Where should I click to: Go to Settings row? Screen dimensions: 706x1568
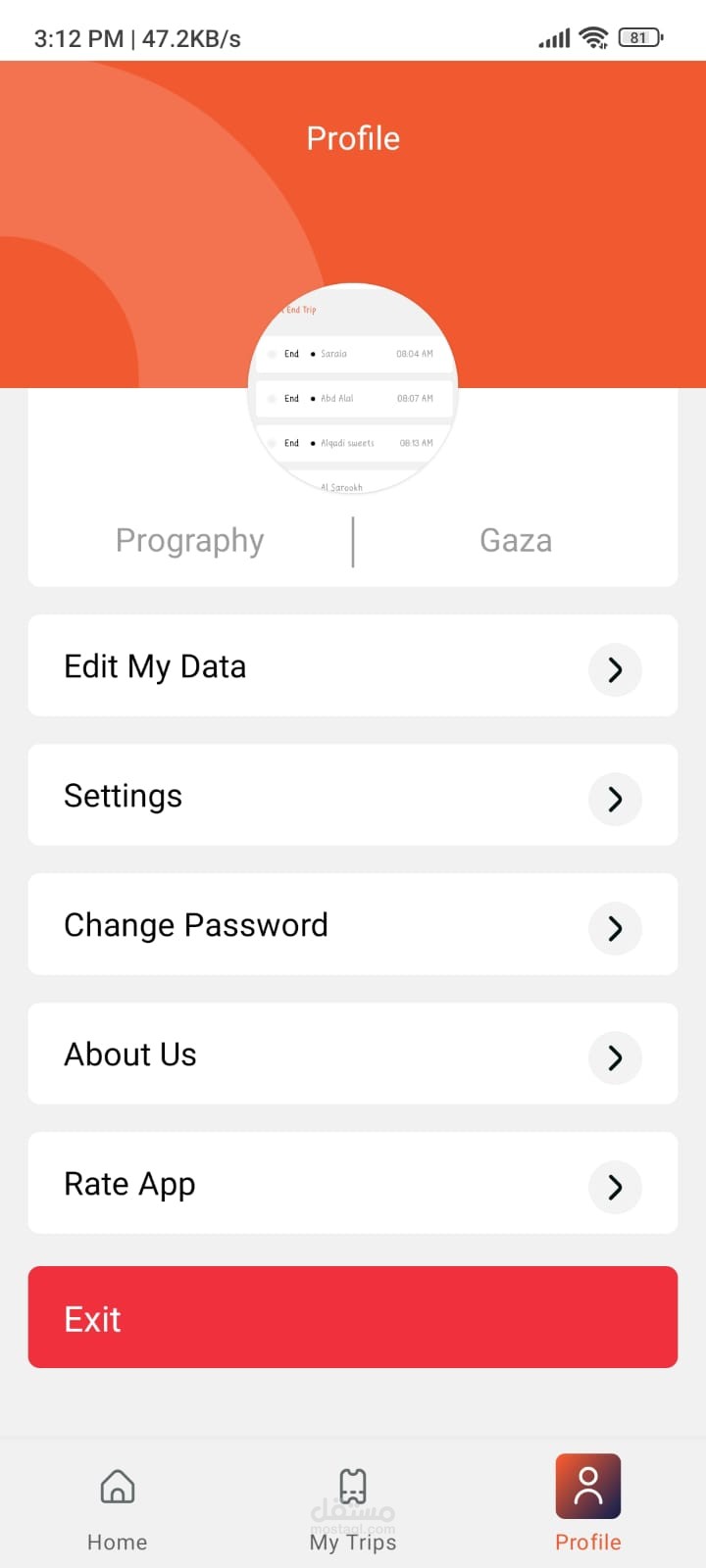coord(352,796)
